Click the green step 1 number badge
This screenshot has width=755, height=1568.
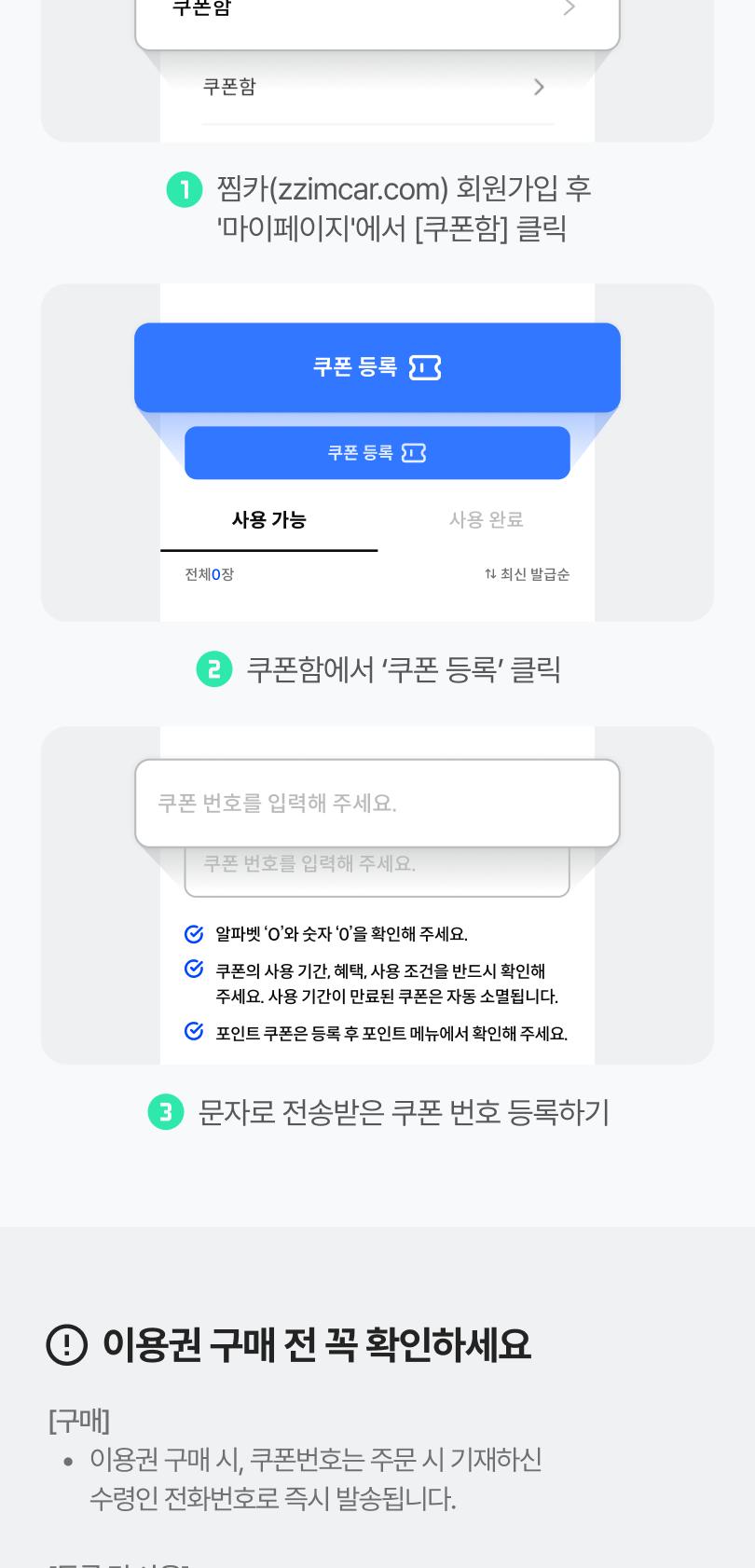coord(185,188)
